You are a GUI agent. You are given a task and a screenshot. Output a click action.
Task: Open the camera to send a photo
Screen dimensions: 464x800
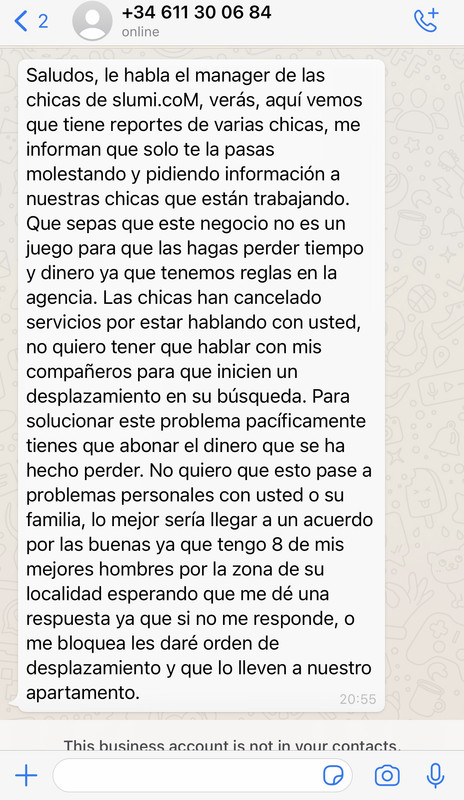(x=387, y=776)
